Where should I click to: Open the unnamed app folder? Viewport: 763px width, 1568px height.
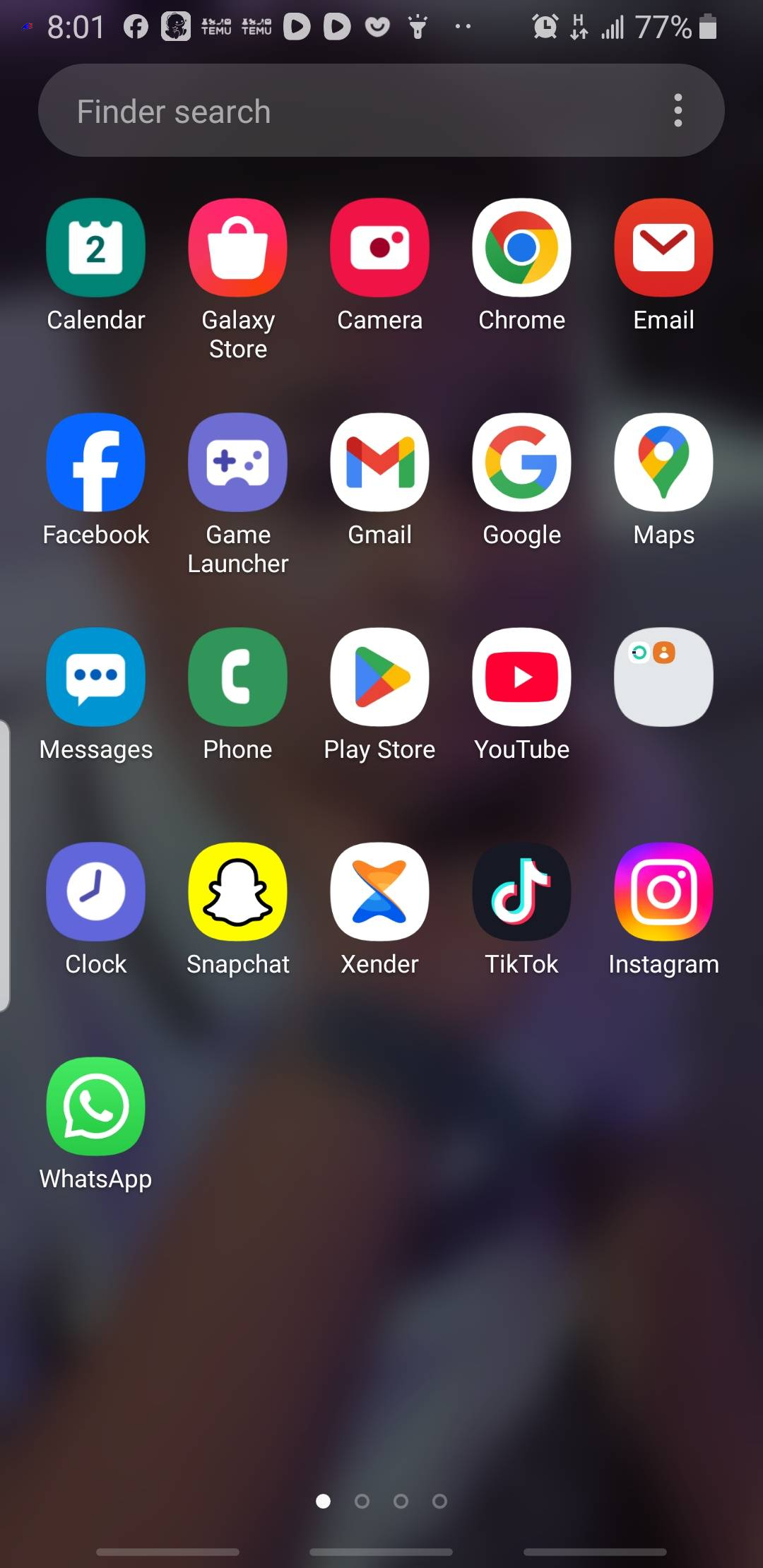[664, 677]
